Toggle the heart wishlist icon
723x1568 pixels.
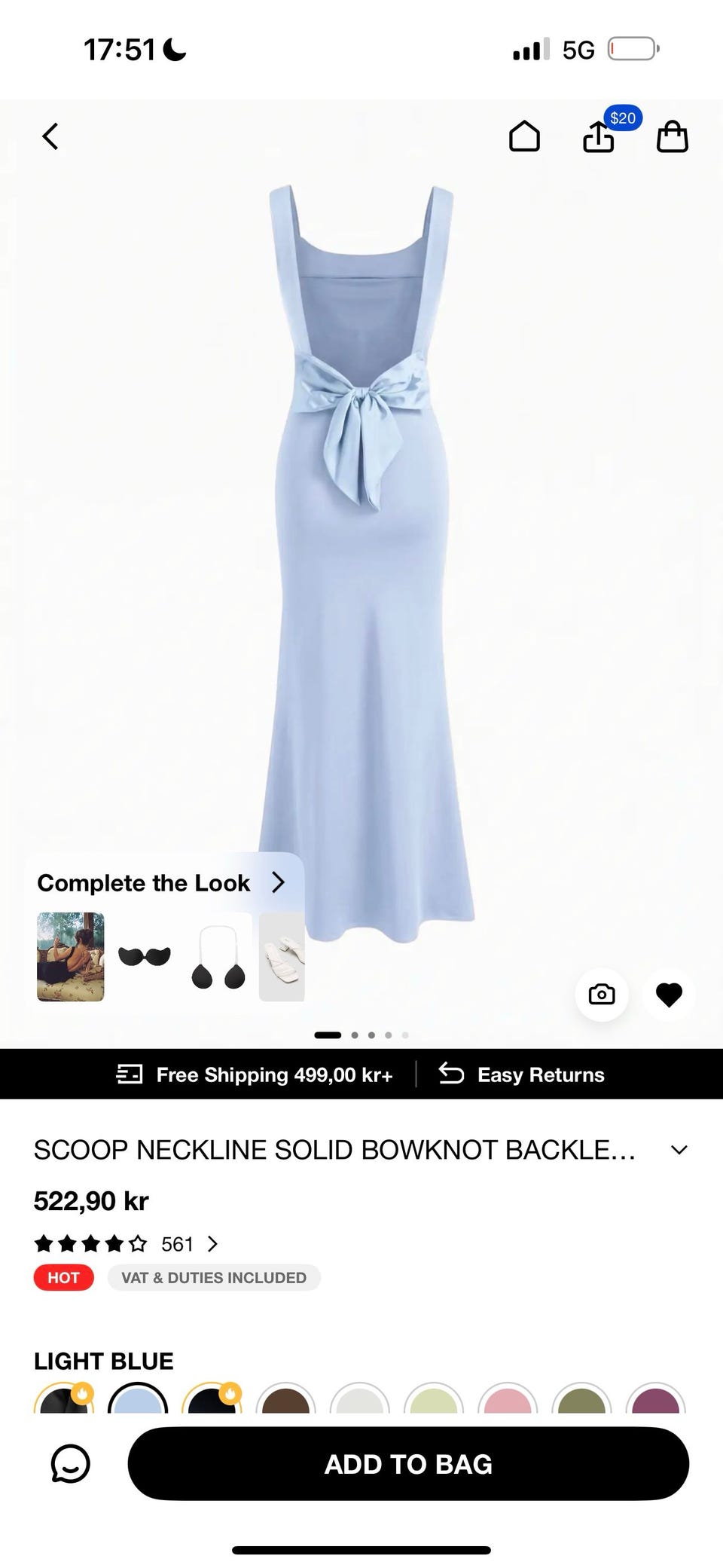pos(669,995)
